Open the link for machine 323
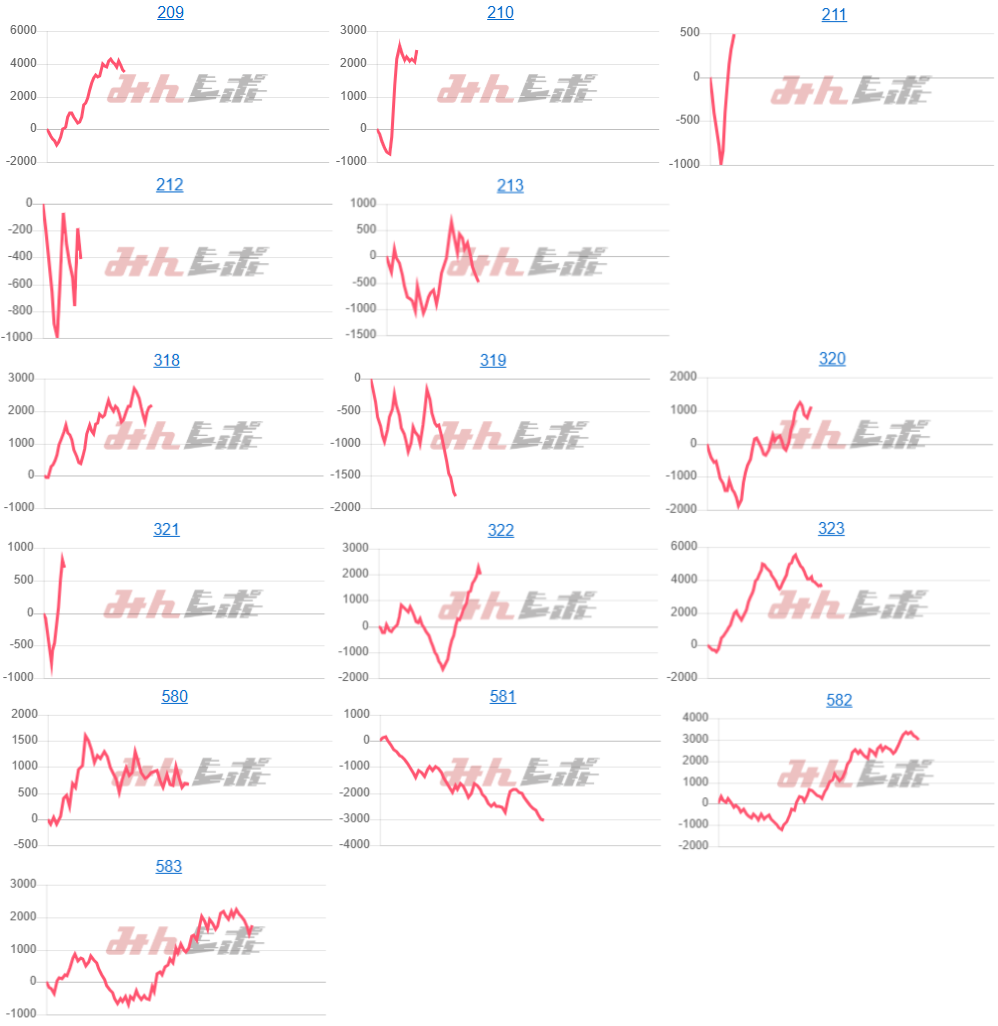998x1026 pixels. pyautogui.click(x=831, y=529)
